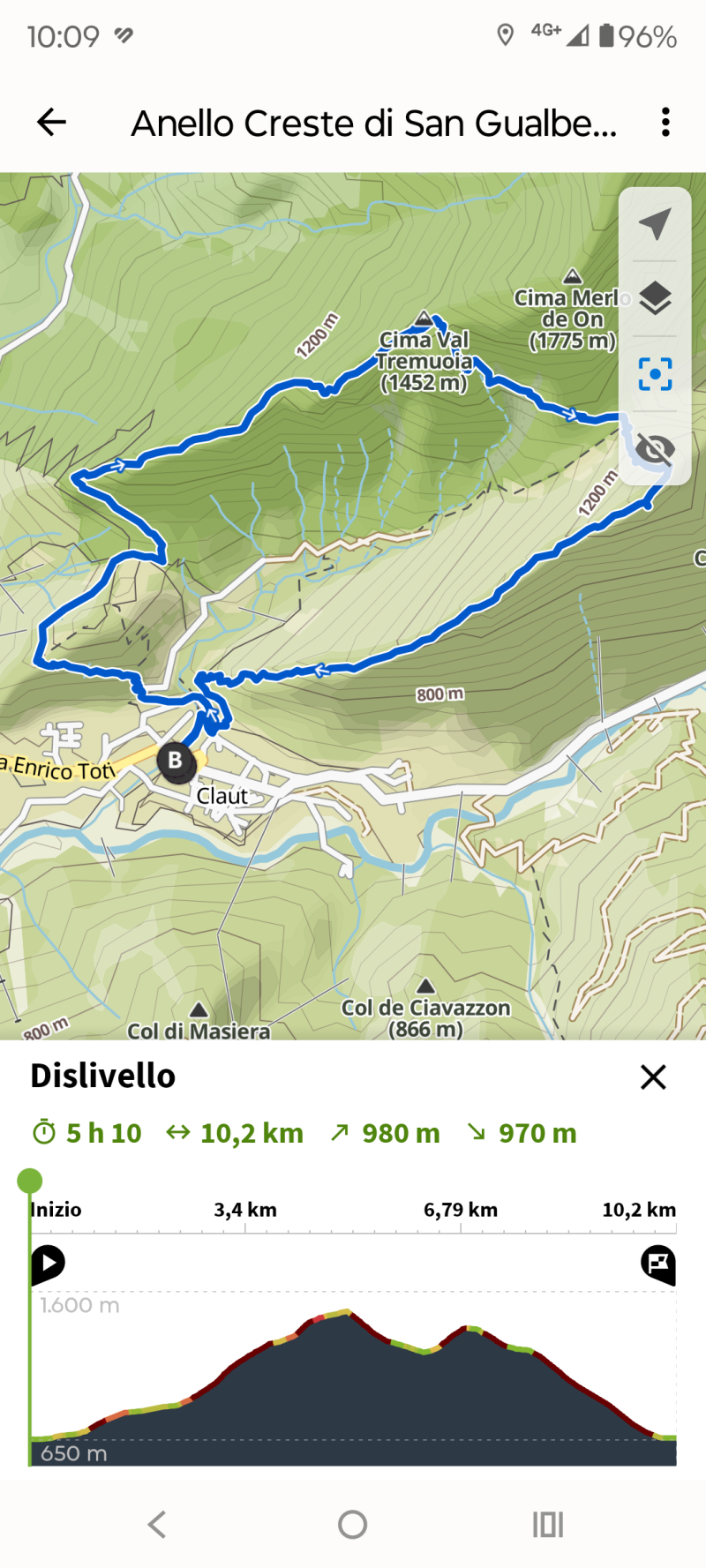706x1568 pixels.
Task: Tap the system home button
Action: (352, 1524)
